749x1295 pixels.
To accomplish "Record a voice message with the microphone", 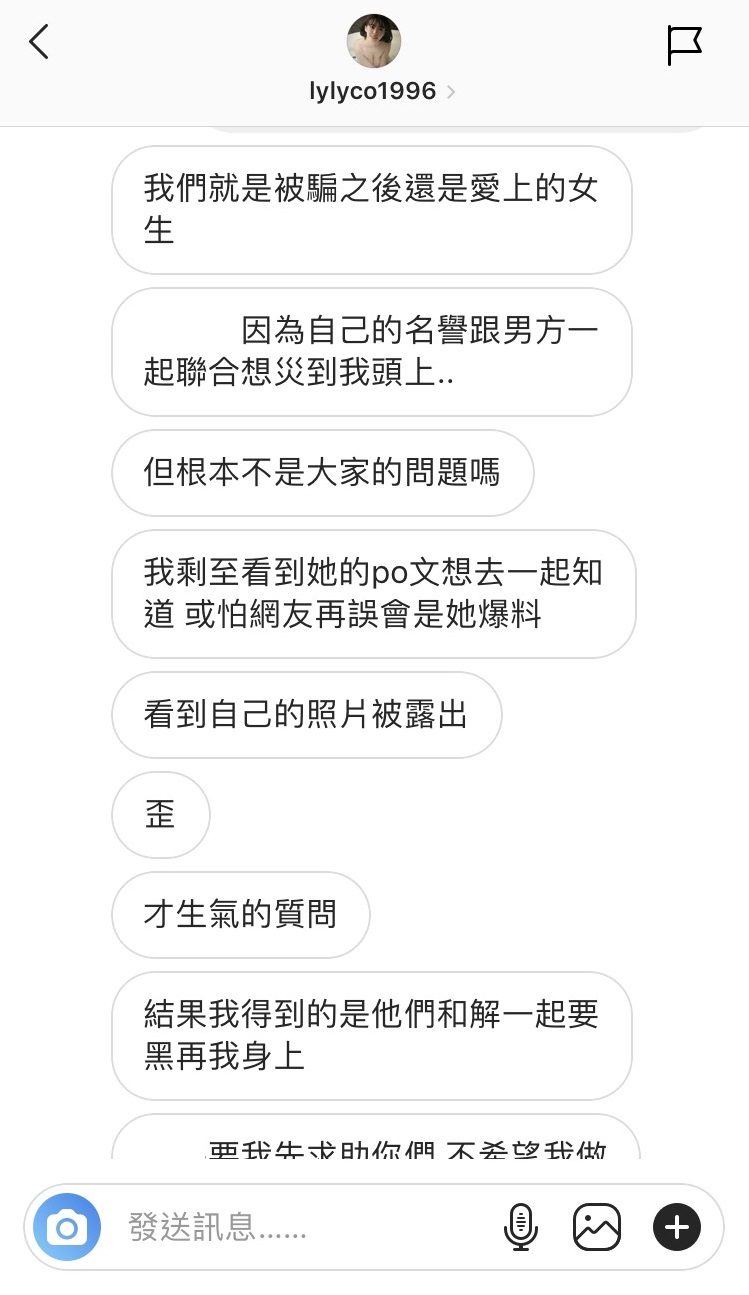I will pos(520,1226).
